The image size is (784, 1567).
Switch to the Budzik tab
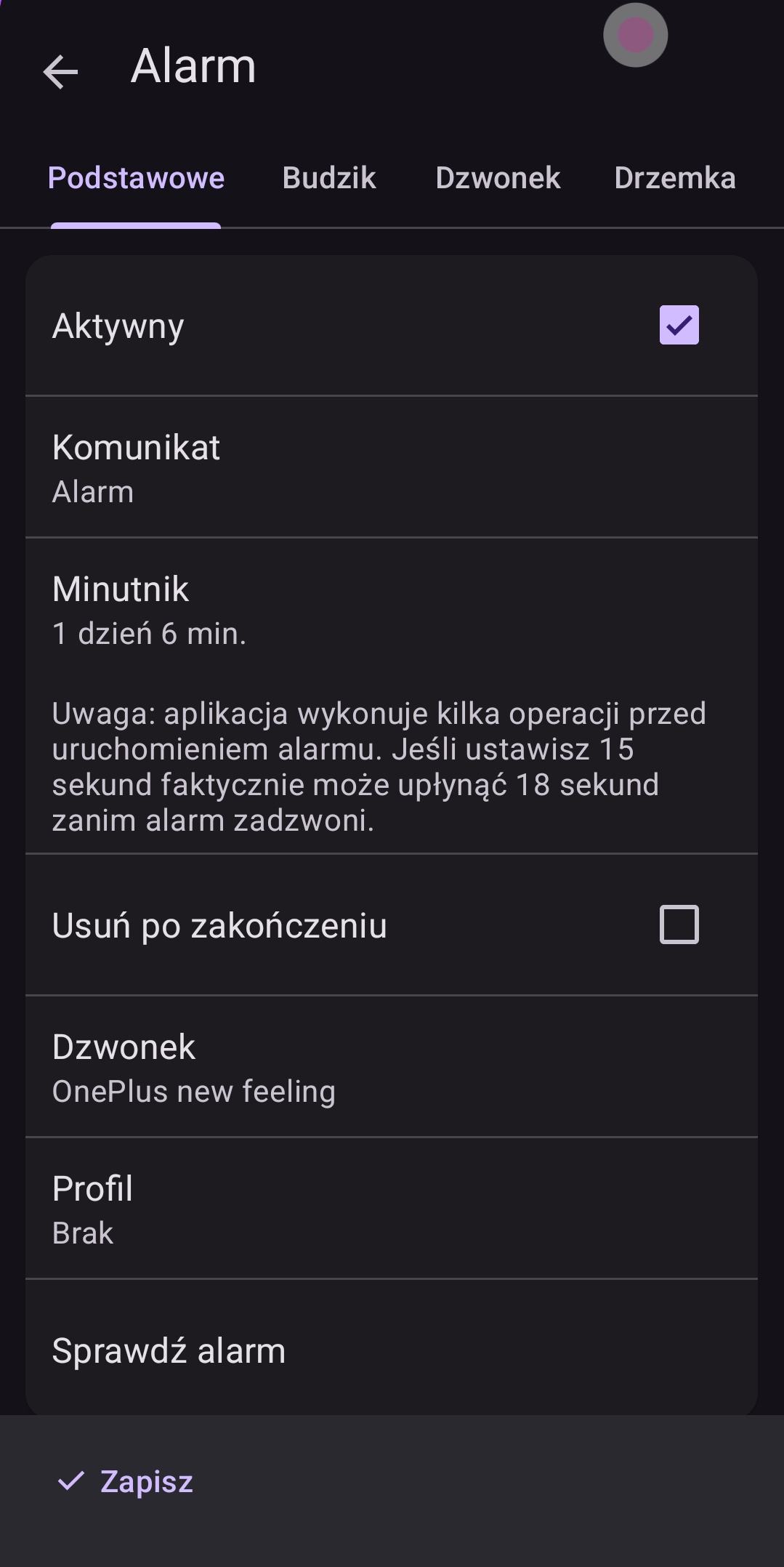(x=329, y=178)
